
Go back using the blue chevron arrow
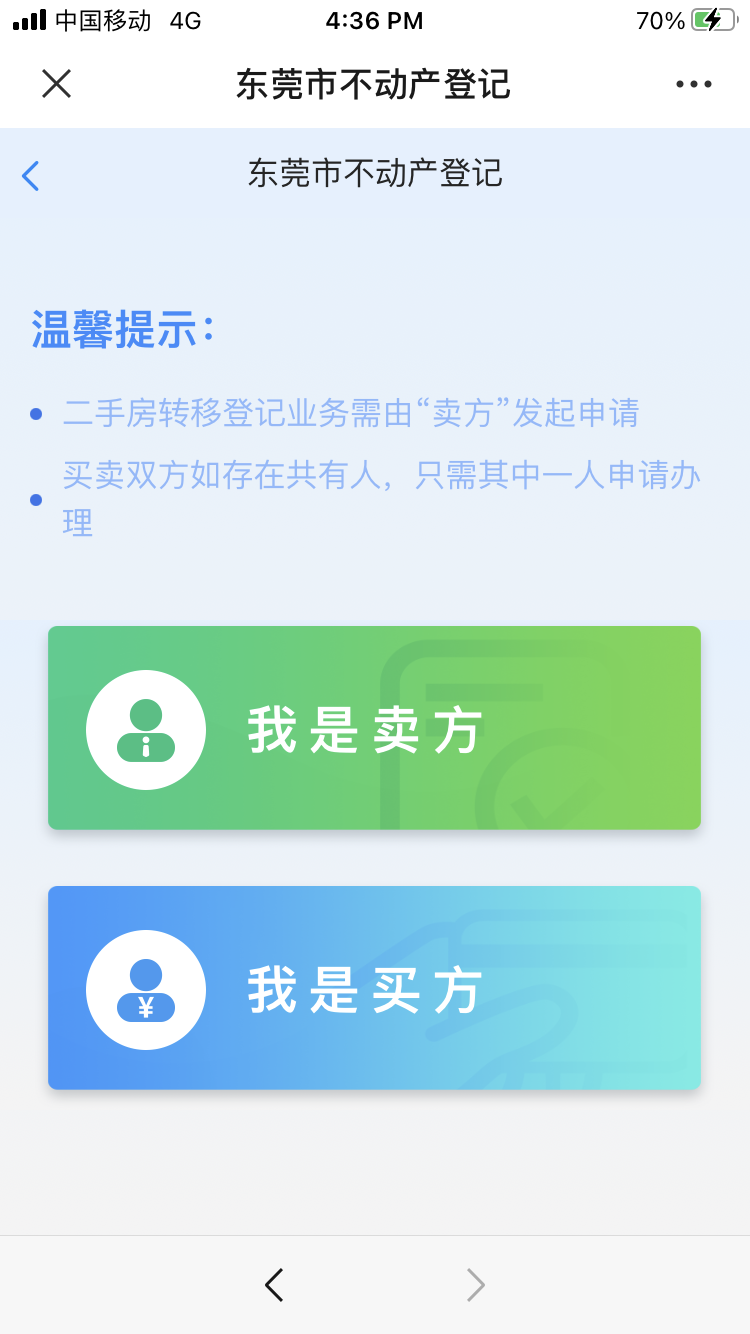[x=31, y=176]
